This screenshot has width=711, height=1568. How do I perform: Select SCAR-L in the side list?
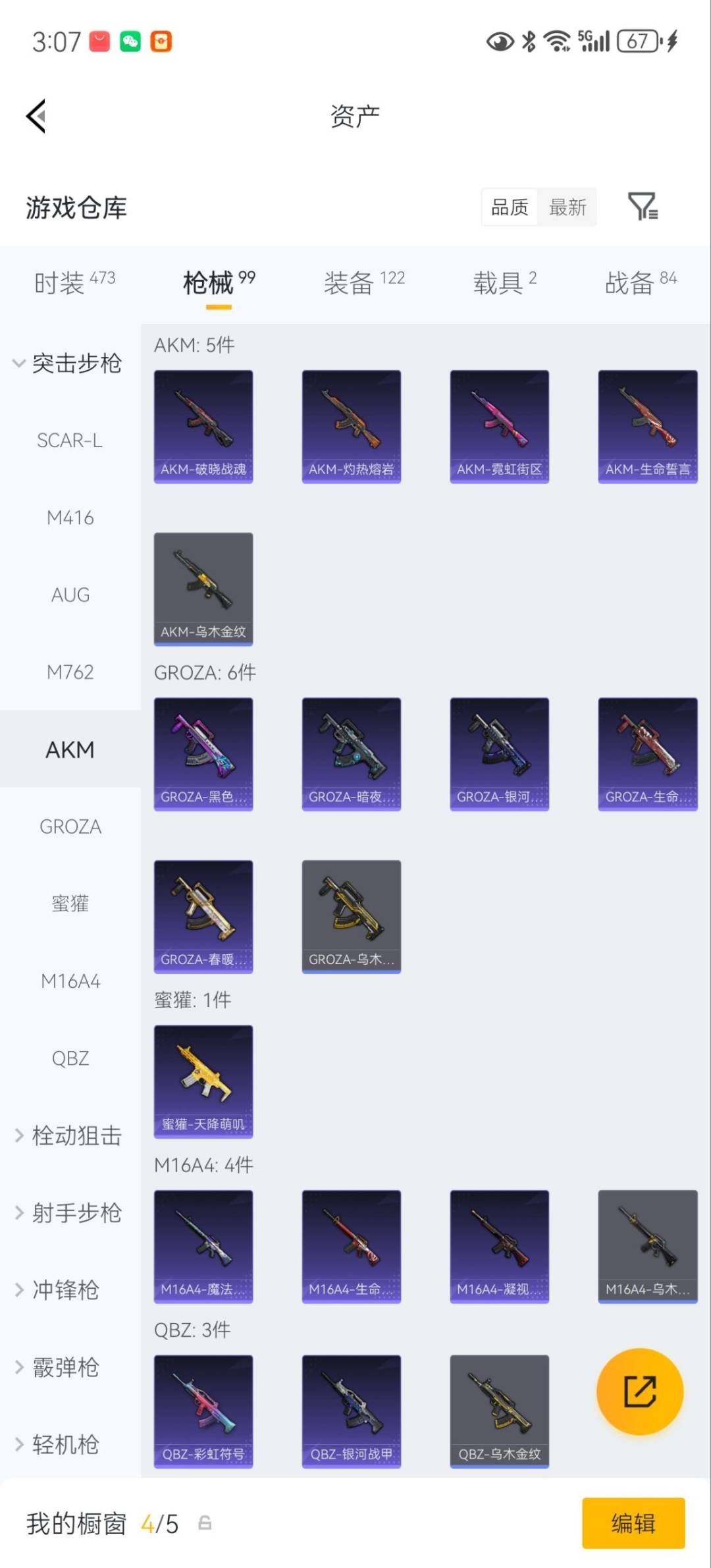tap(70, 441)
